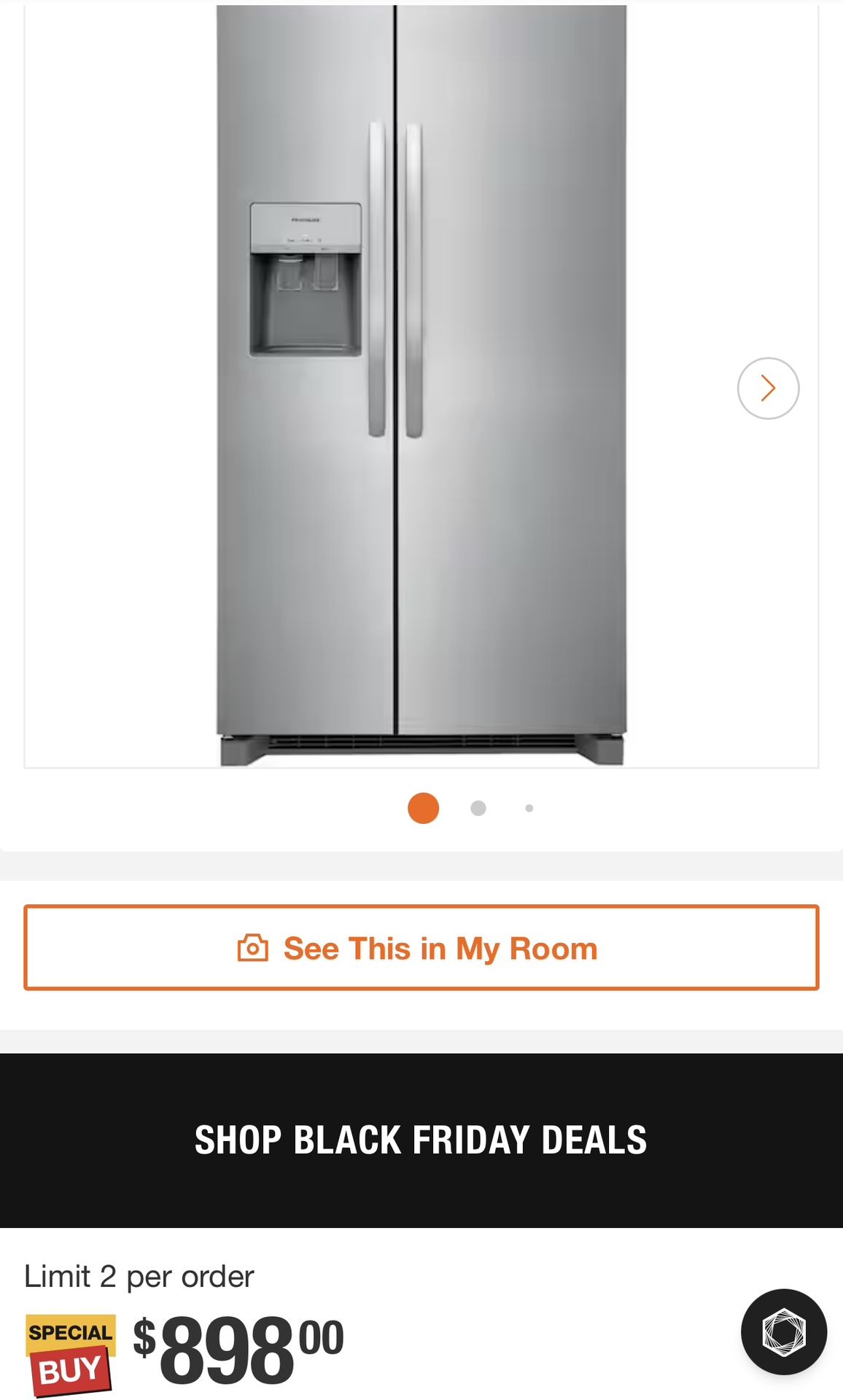Advance past the first photo via carousel control
The width and height of the screenshot is (843, 1400).
click(767, 389)
